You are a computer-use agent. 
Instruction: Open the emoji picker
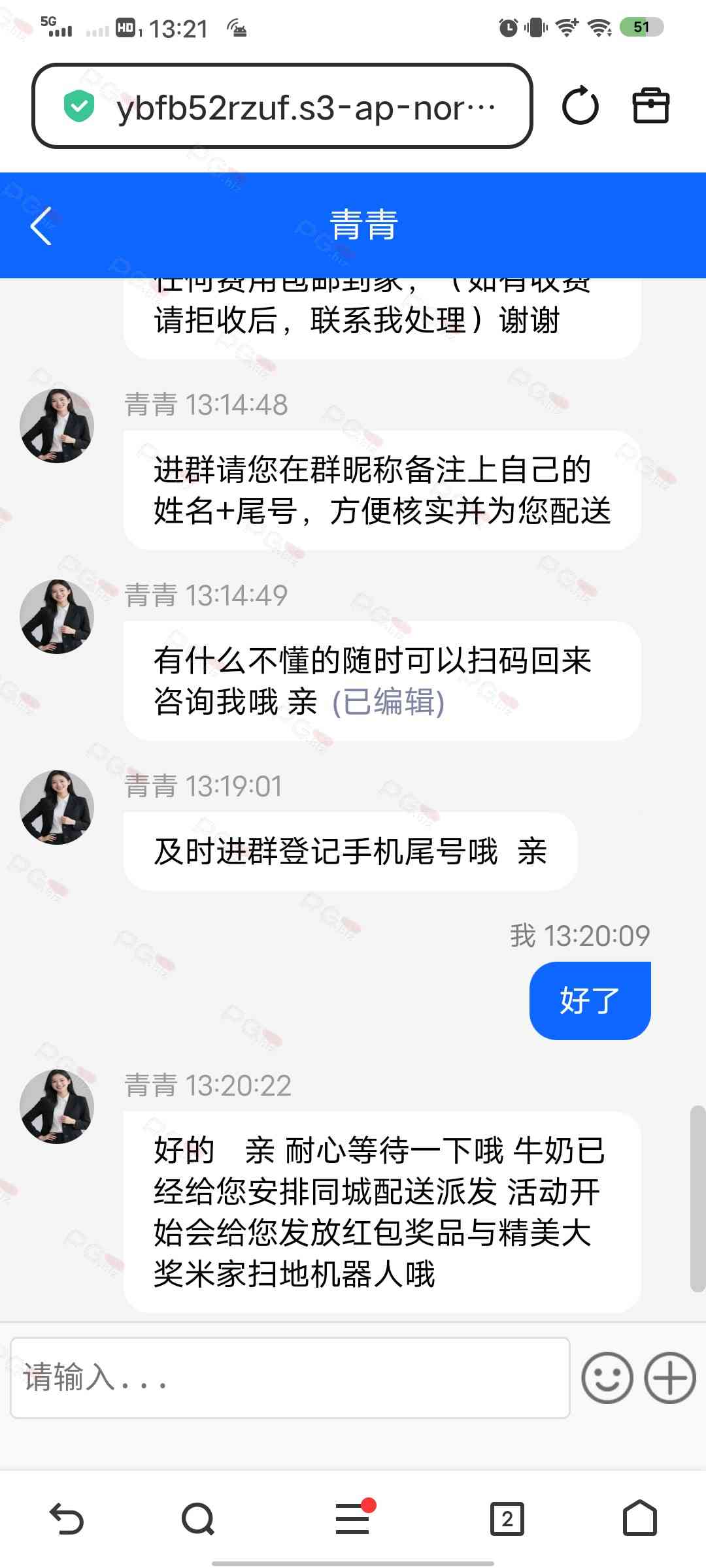tap(607, 1378)
